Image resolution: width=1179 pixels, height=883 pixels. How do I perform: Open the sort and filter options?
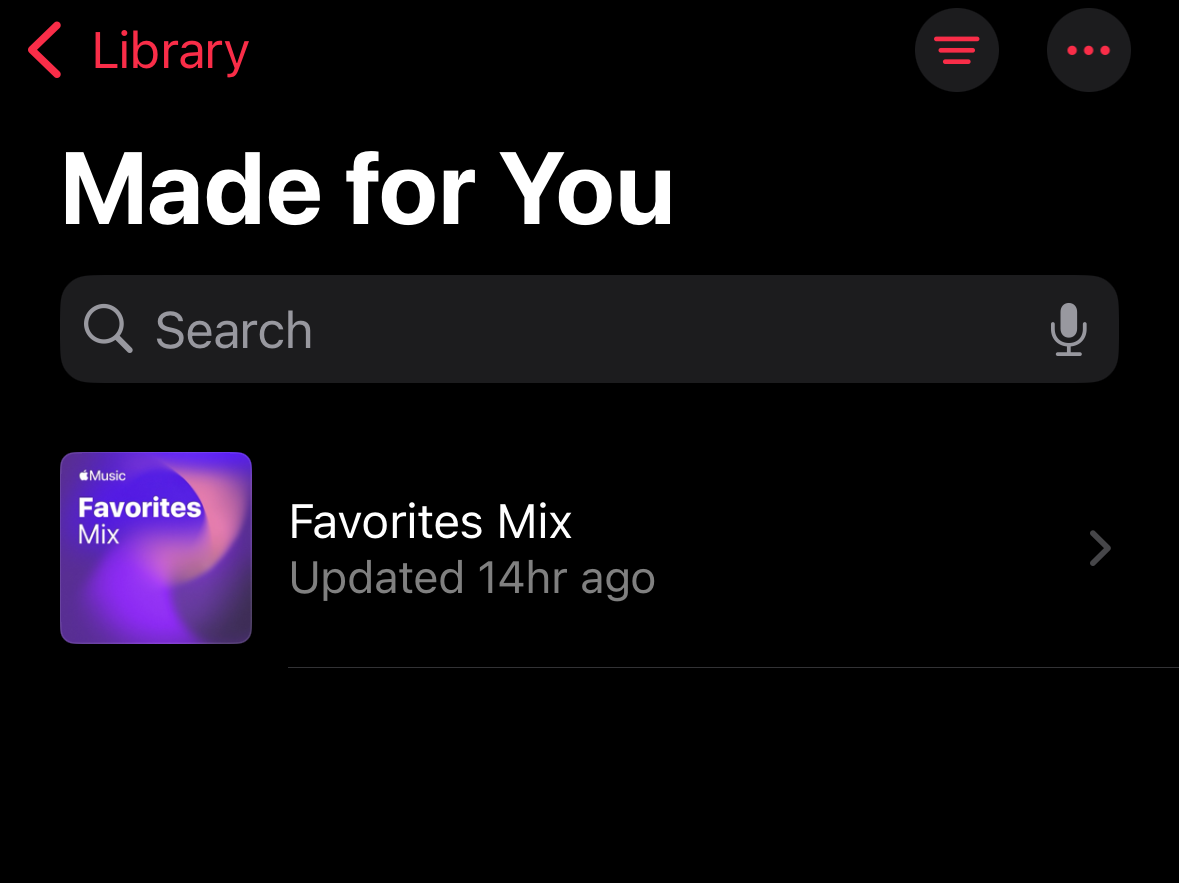tap(956, 50)
